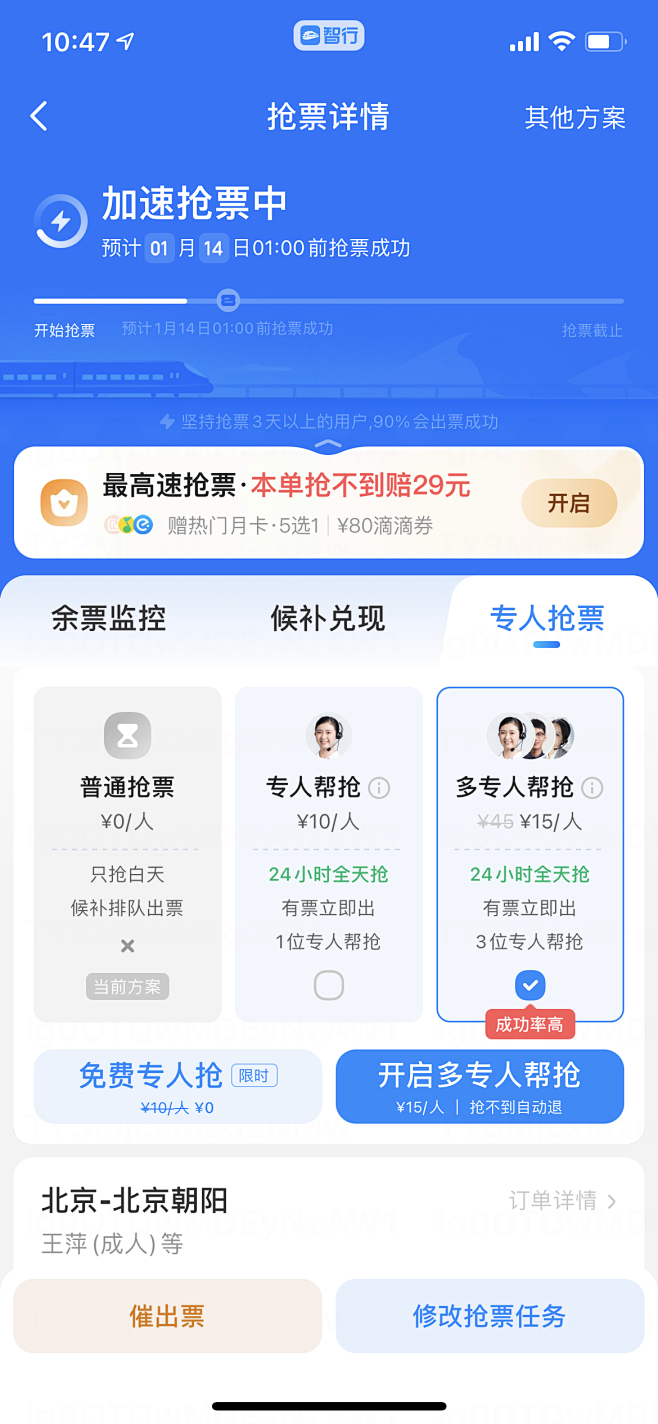
Task: Open 其他方案 options
Action: (575, 118)
